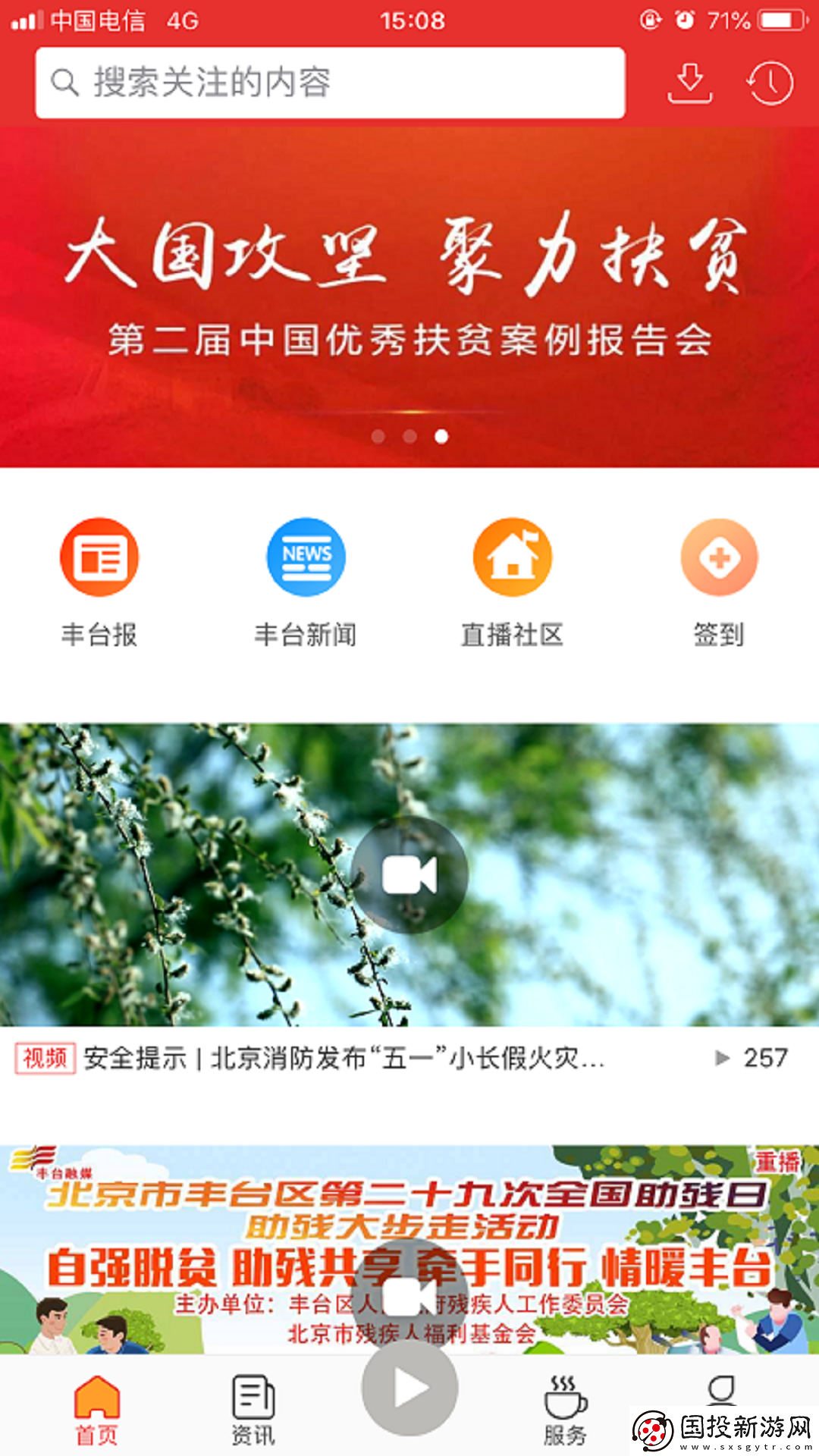Open the 北京消防 '五一' safety article link
Viewport: 819px width, 1456px height.
click(x=341, y=1053)
